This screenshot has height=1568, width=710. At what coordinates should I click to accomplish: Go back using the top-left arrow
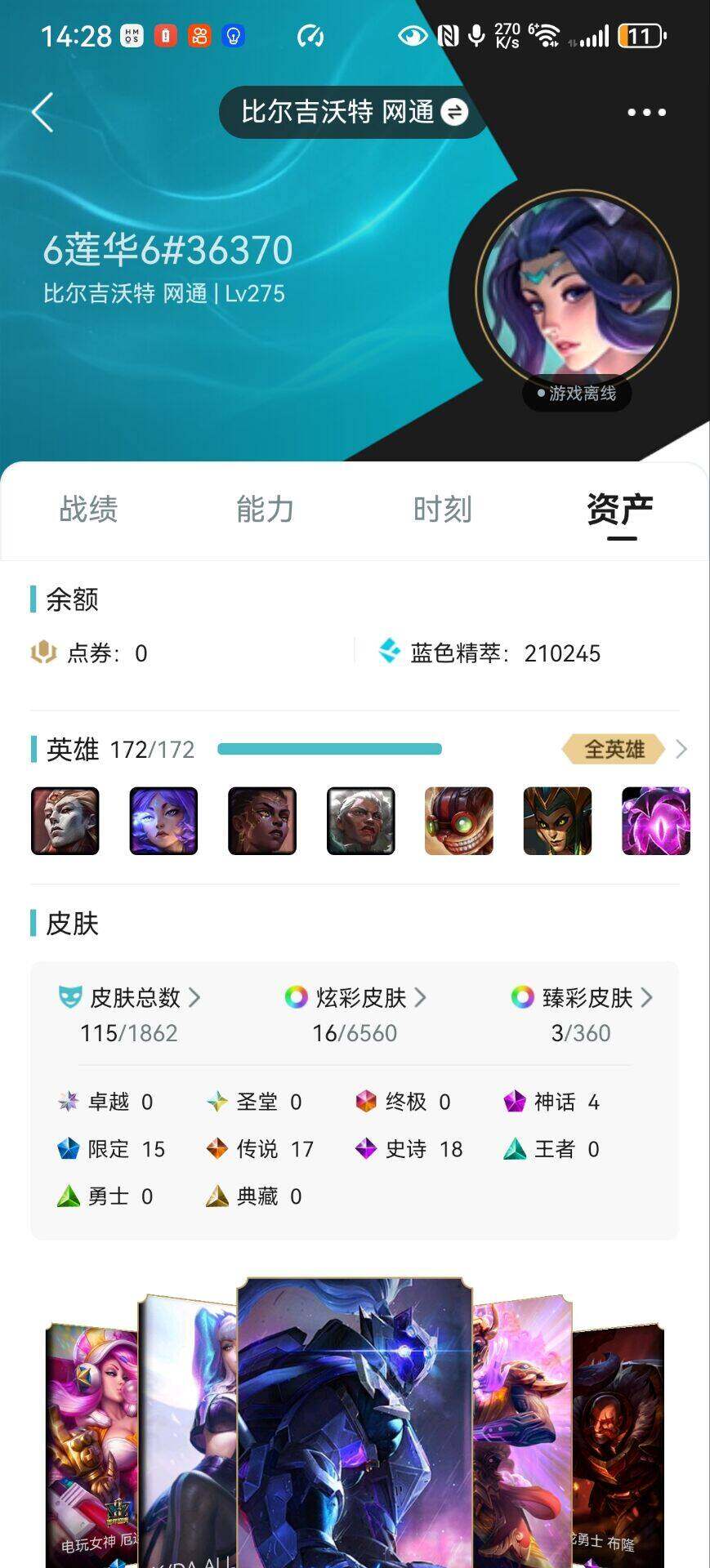42,112
